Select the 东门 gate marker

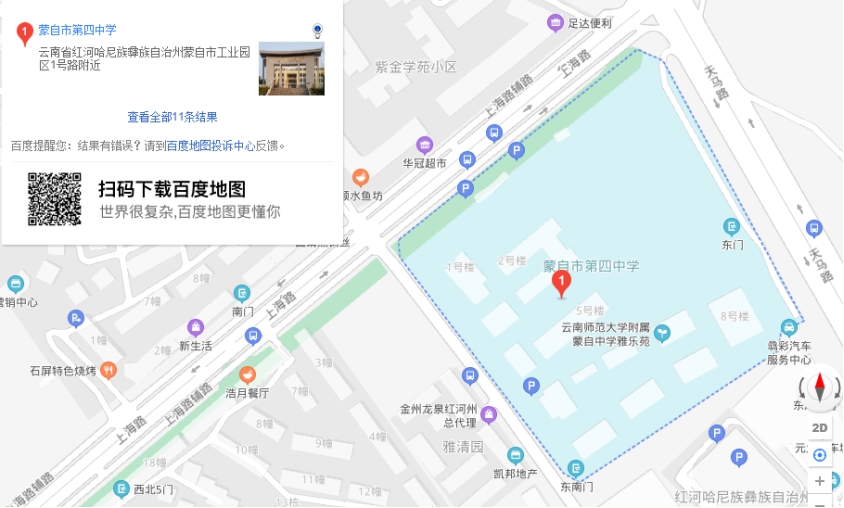(732, 227)
